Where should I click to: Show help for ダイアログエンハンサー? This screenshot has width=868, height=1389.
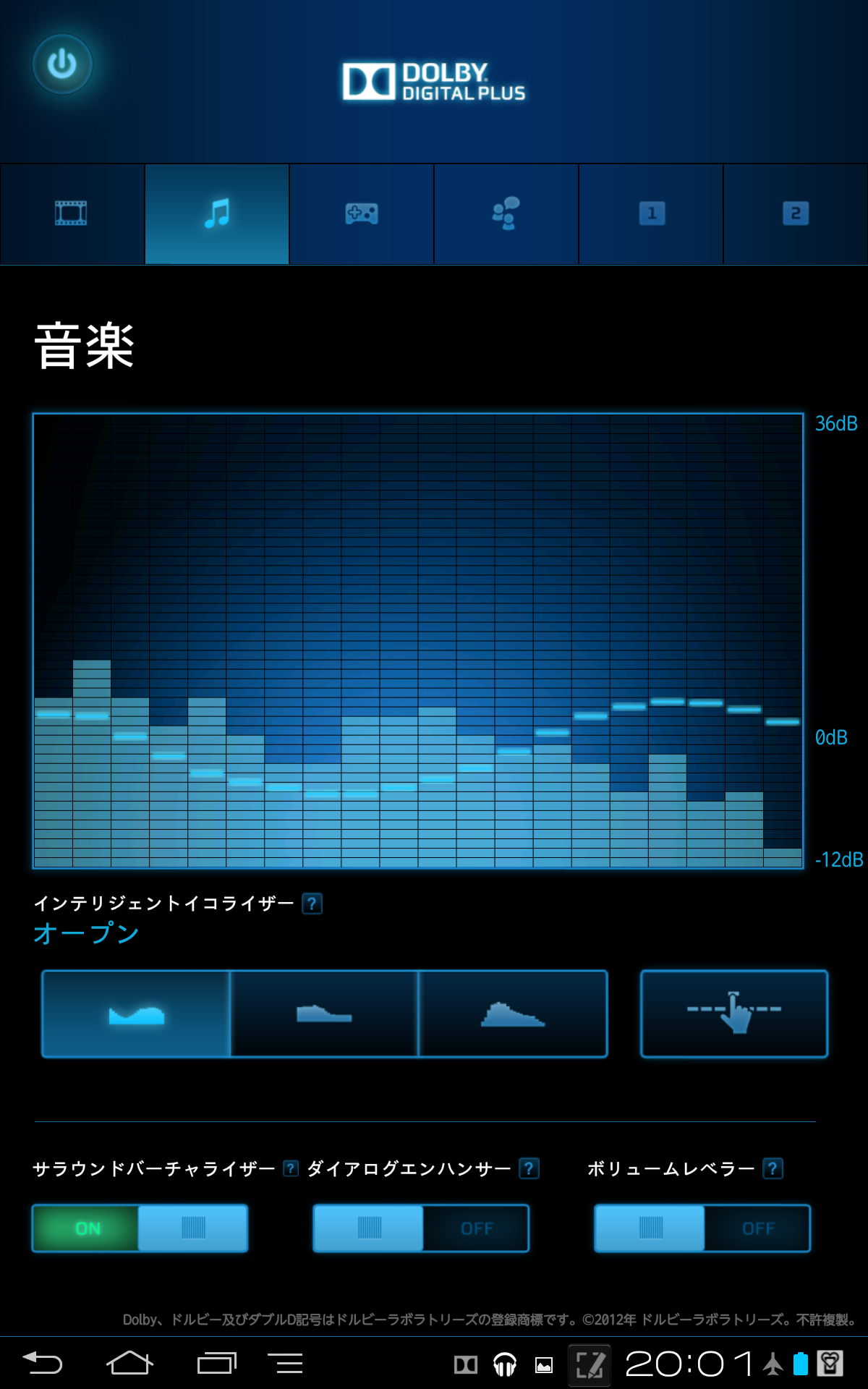529,1168
